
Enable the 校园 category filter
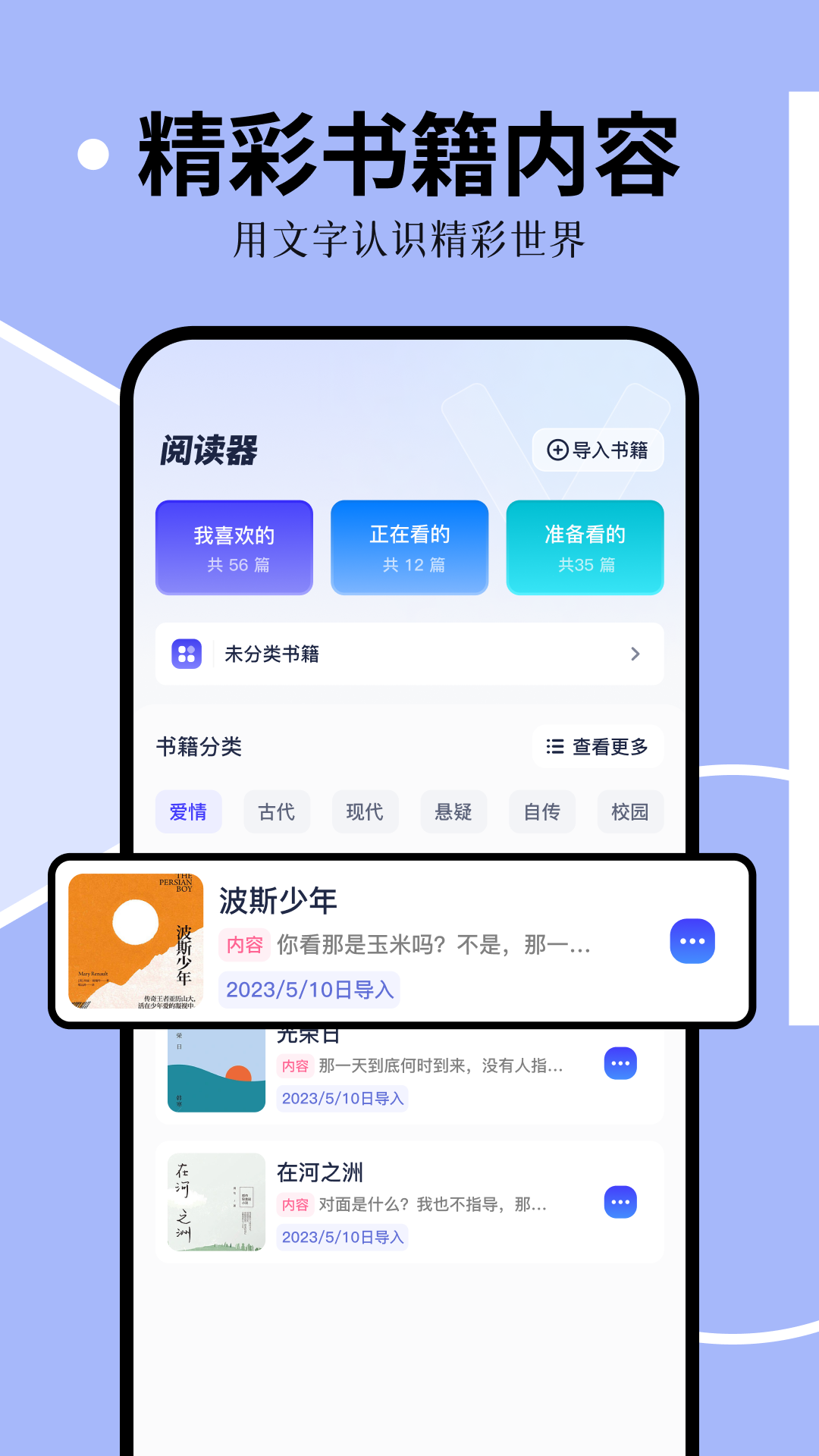(629, 811)
